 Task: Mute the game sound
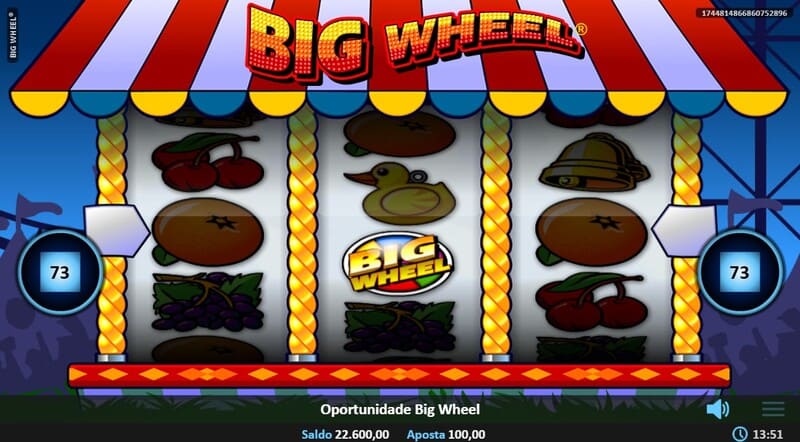[717, 409]
